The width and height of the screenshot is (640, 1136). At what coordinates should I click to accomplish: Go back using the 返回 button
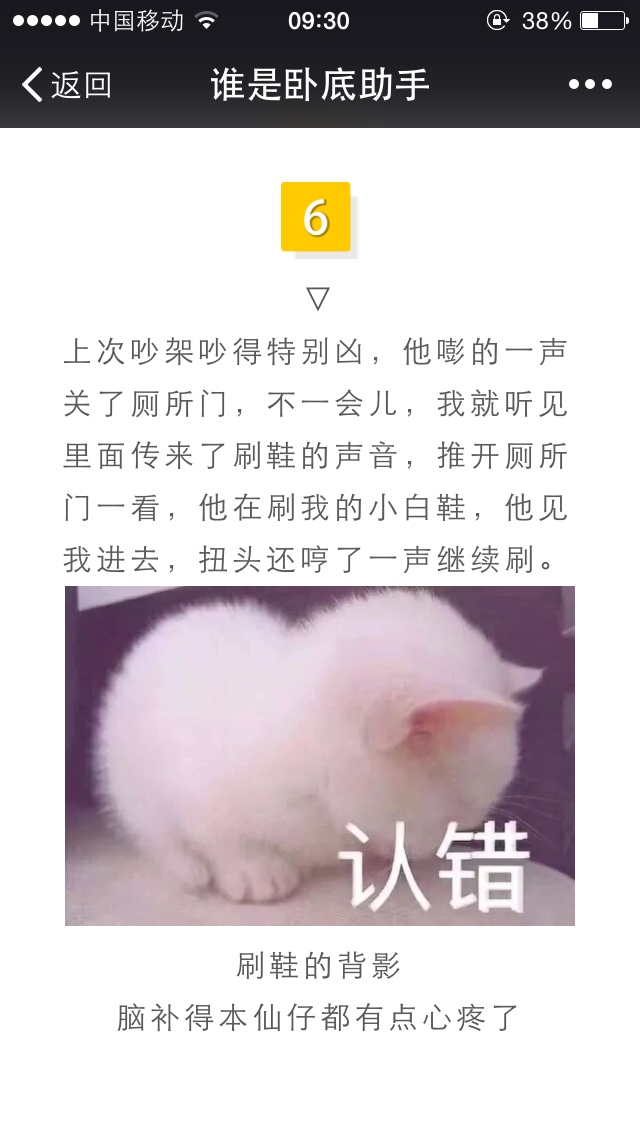tap(67, 85)
